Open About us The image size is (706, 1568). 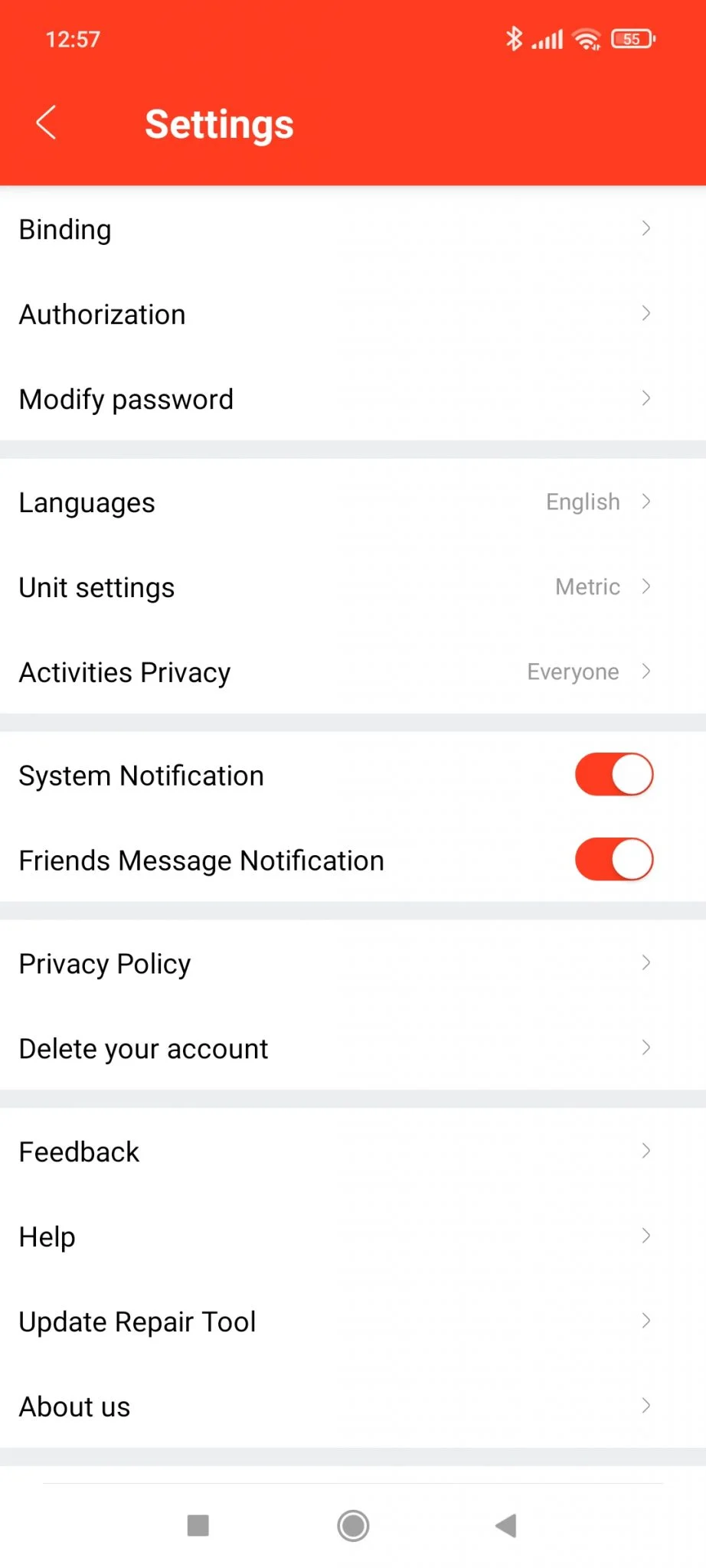pos(352,1406)
